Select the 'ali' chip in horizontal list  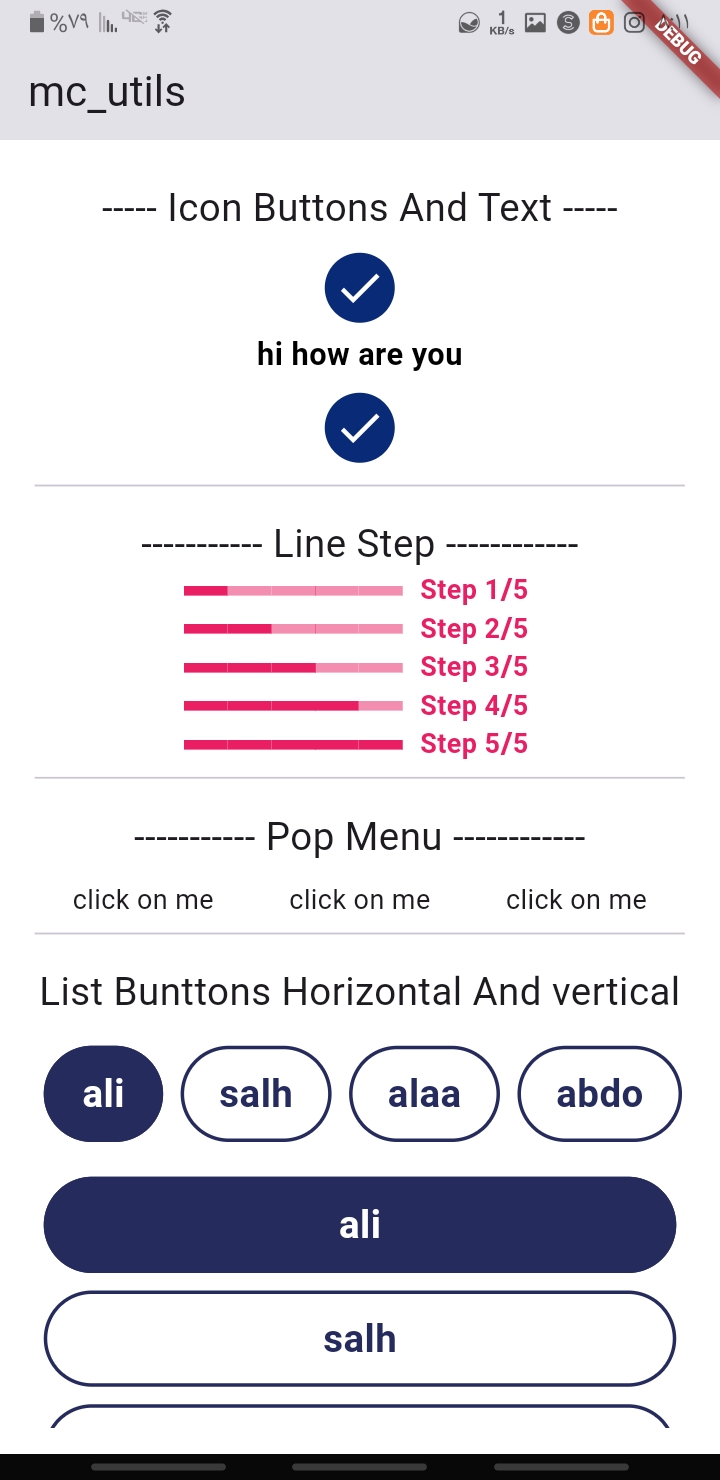click(103, 1094)
